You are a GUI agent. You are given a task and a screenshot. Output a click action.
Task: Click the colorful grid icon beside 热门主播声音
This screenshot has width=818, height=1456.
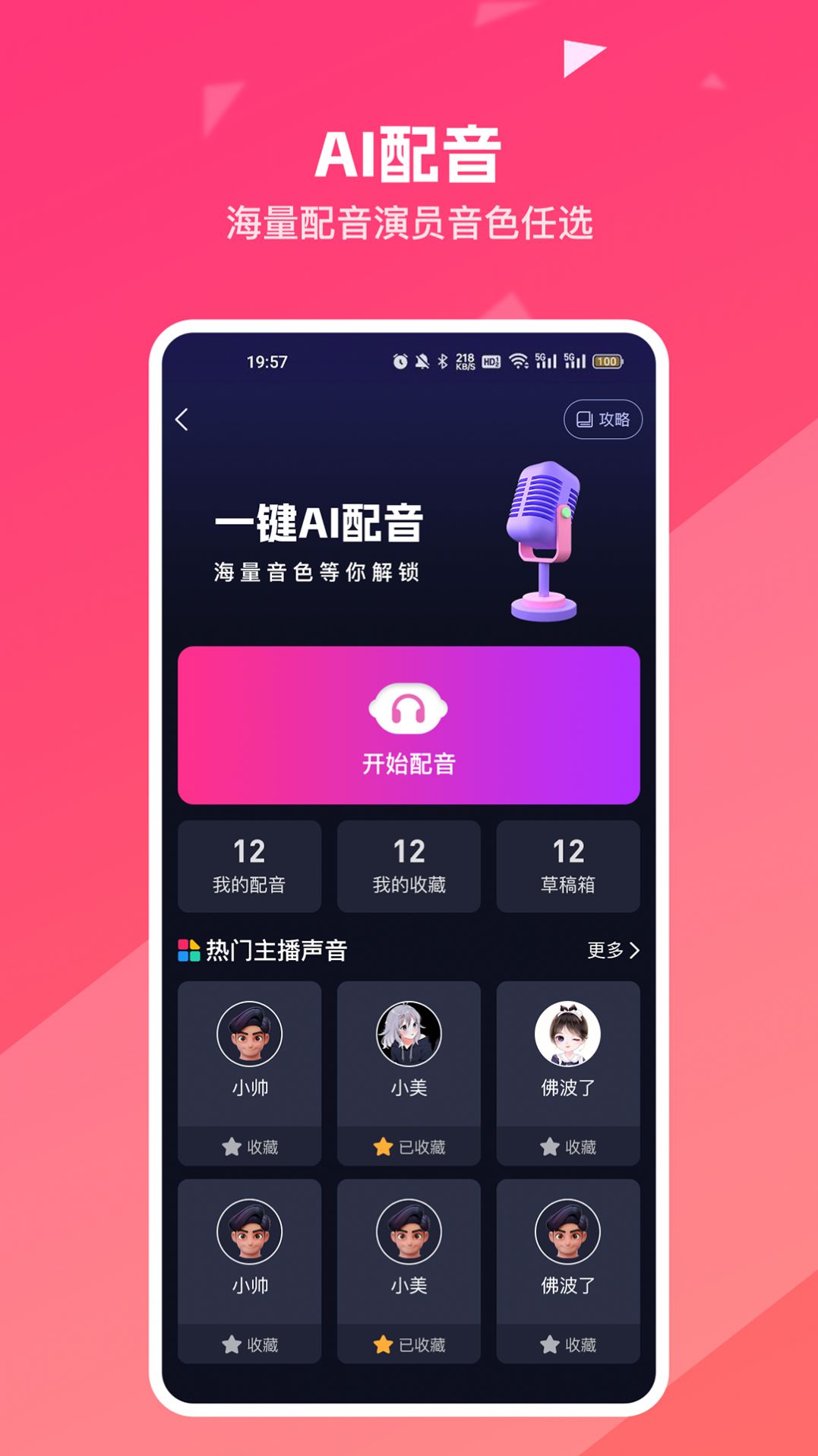point(188,949)
